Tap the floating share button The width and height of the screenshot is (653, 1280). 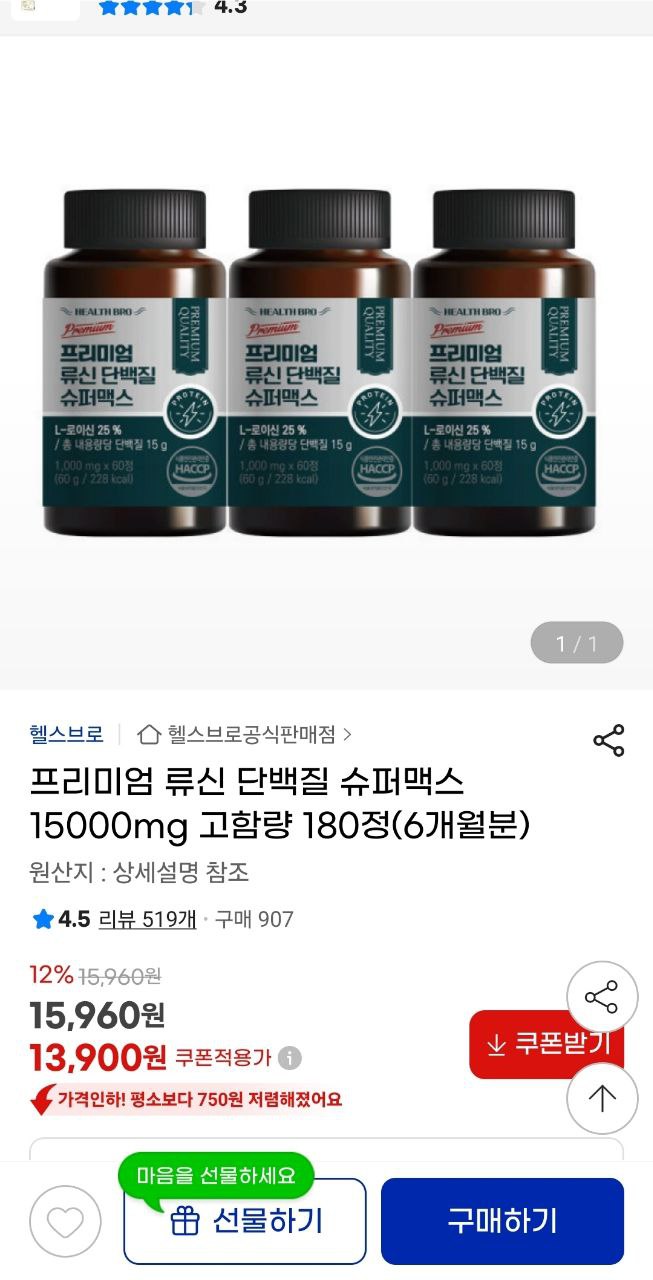[602, 997]
